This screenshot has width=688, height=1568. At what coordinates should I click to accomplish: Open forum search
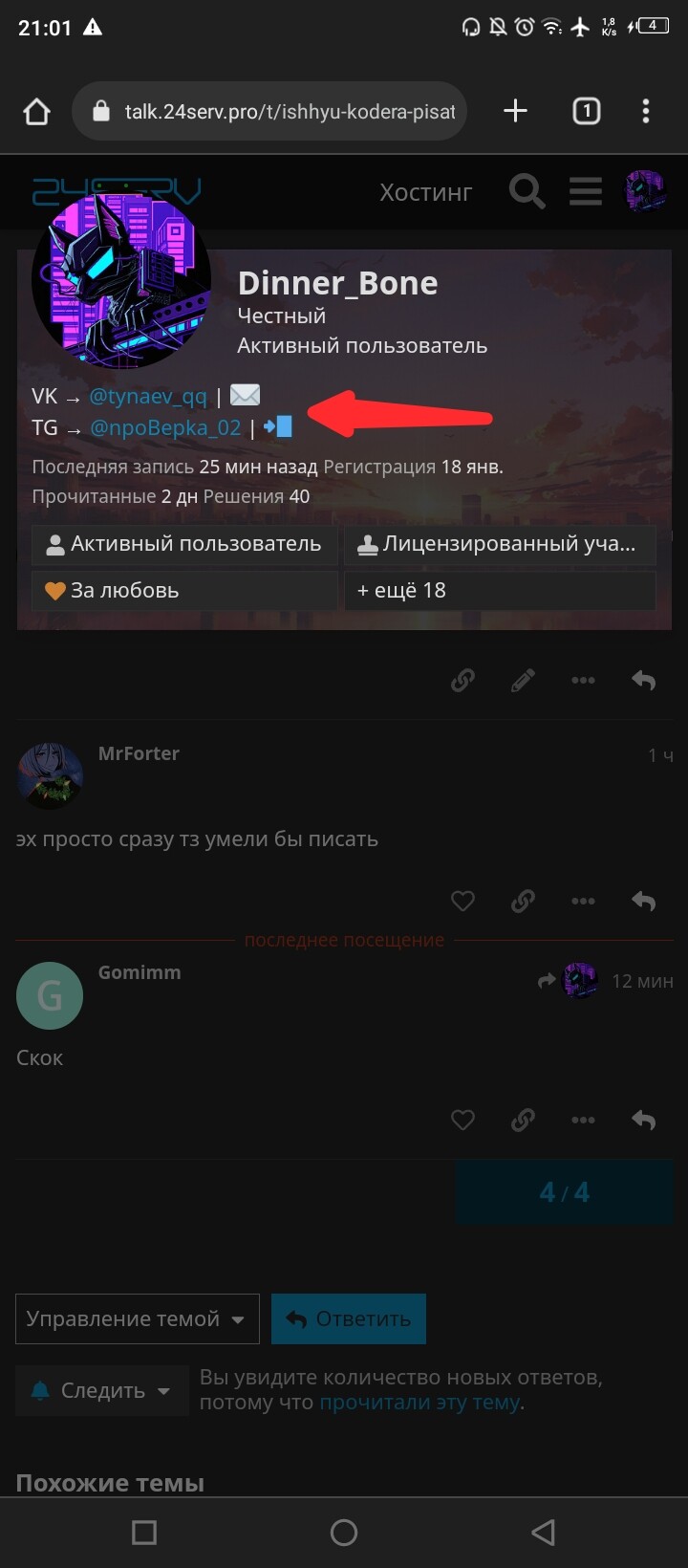click(527, 191)
